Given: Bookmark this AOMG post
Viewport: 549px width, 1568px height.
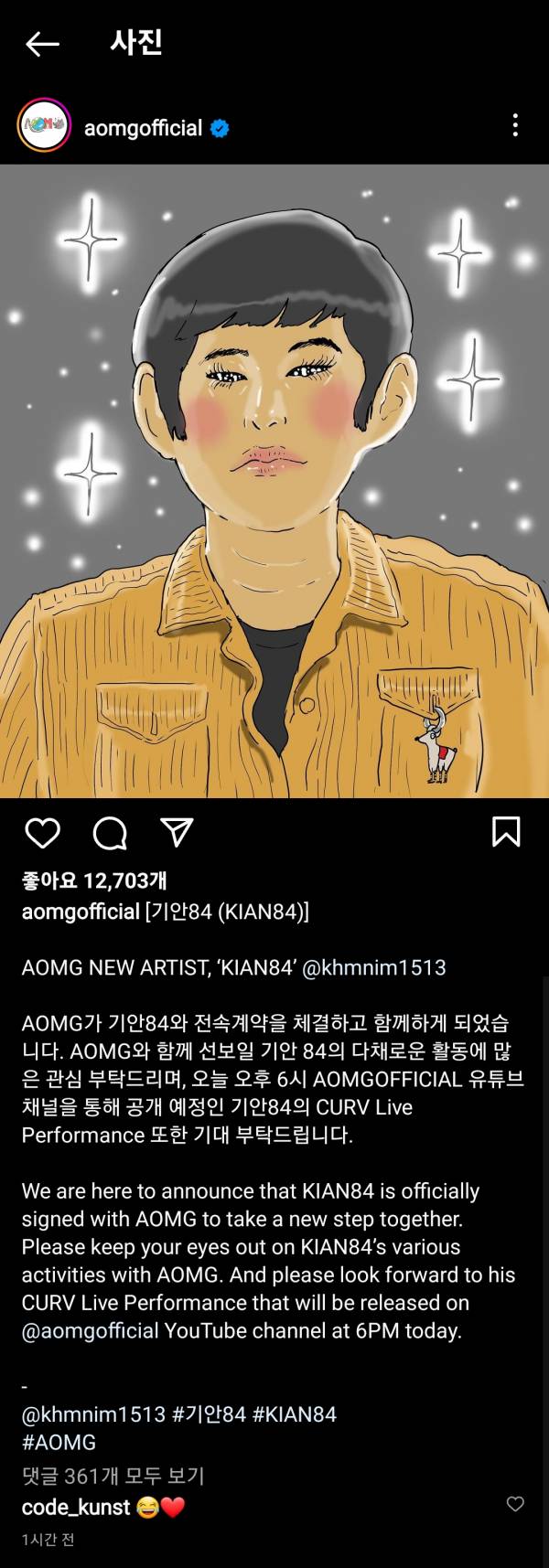Looking at the screenshot, I should 506,832.
